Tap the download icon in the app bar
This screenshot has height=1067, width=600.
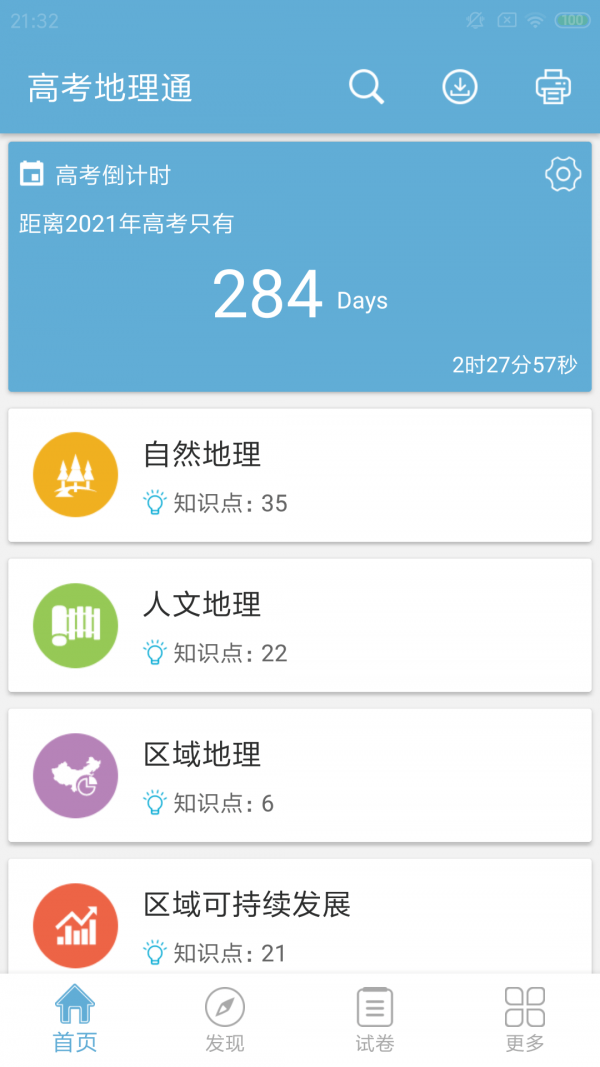coord(460,87)
